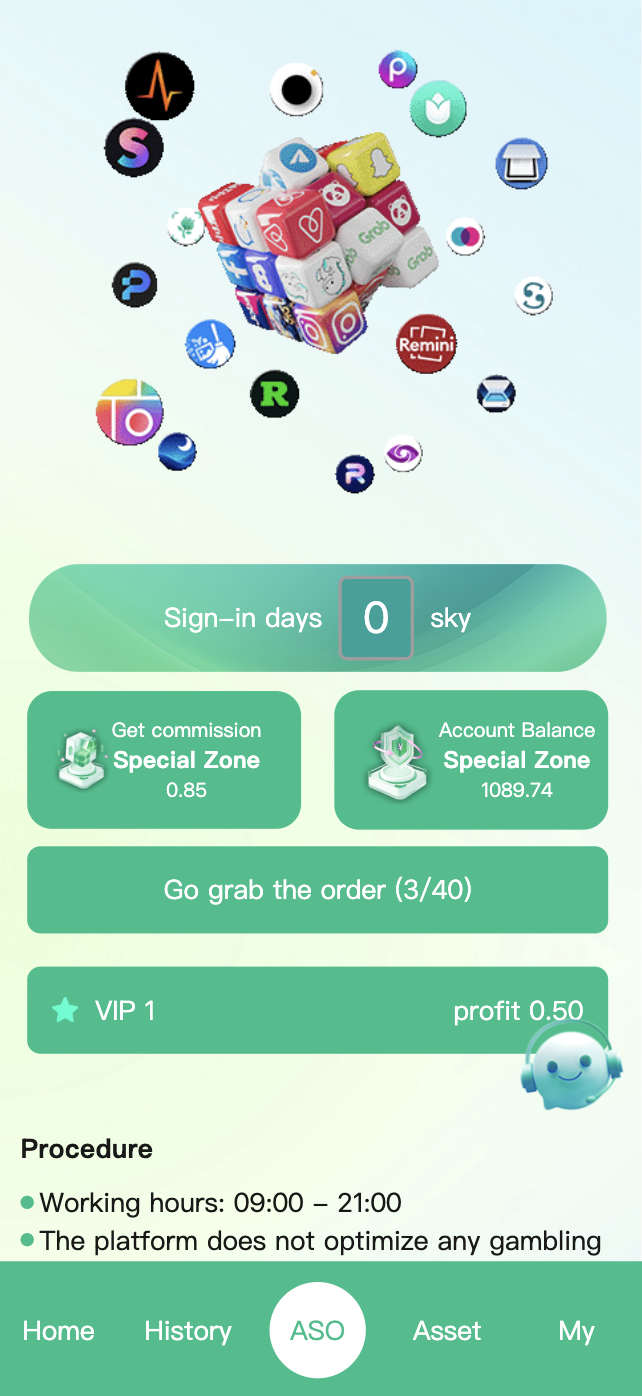
Task: Open the Get commission Special Zone card
Action: pos(164,760)
